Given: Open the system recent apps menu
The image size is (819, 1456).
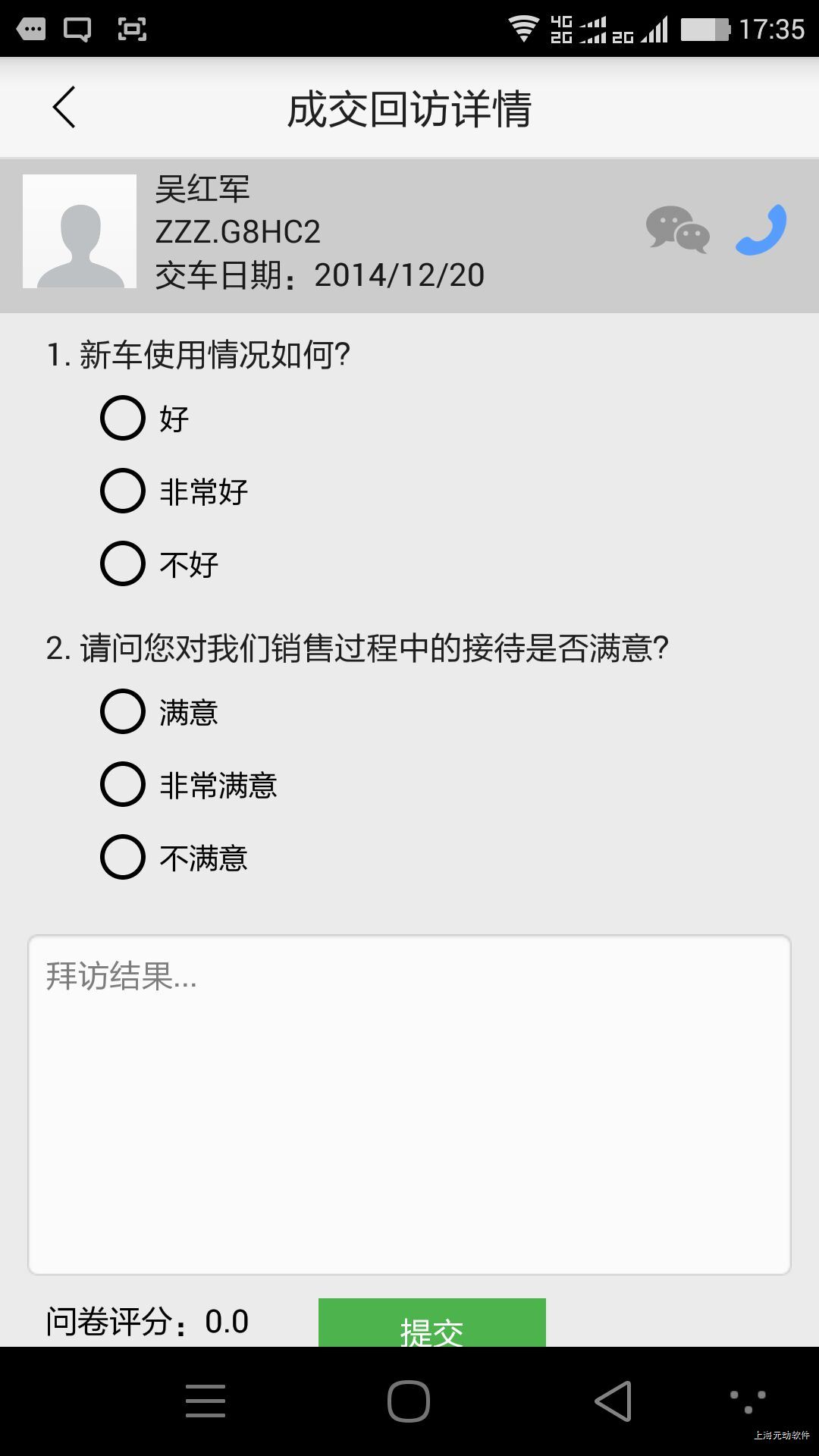Looking at the screenshot, I should [206, 1401].
